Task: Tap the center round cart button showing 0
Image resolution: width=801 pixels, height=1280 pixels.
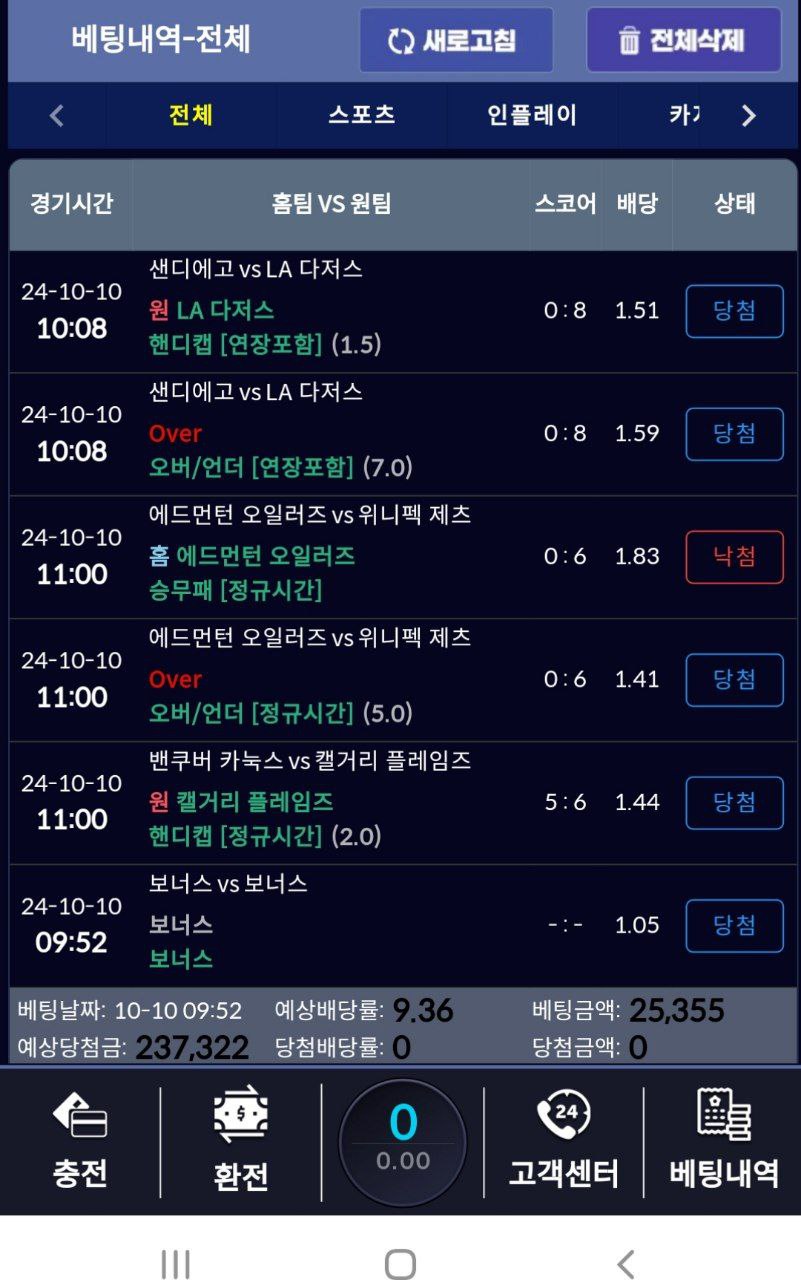Action: click(402, 1141)
